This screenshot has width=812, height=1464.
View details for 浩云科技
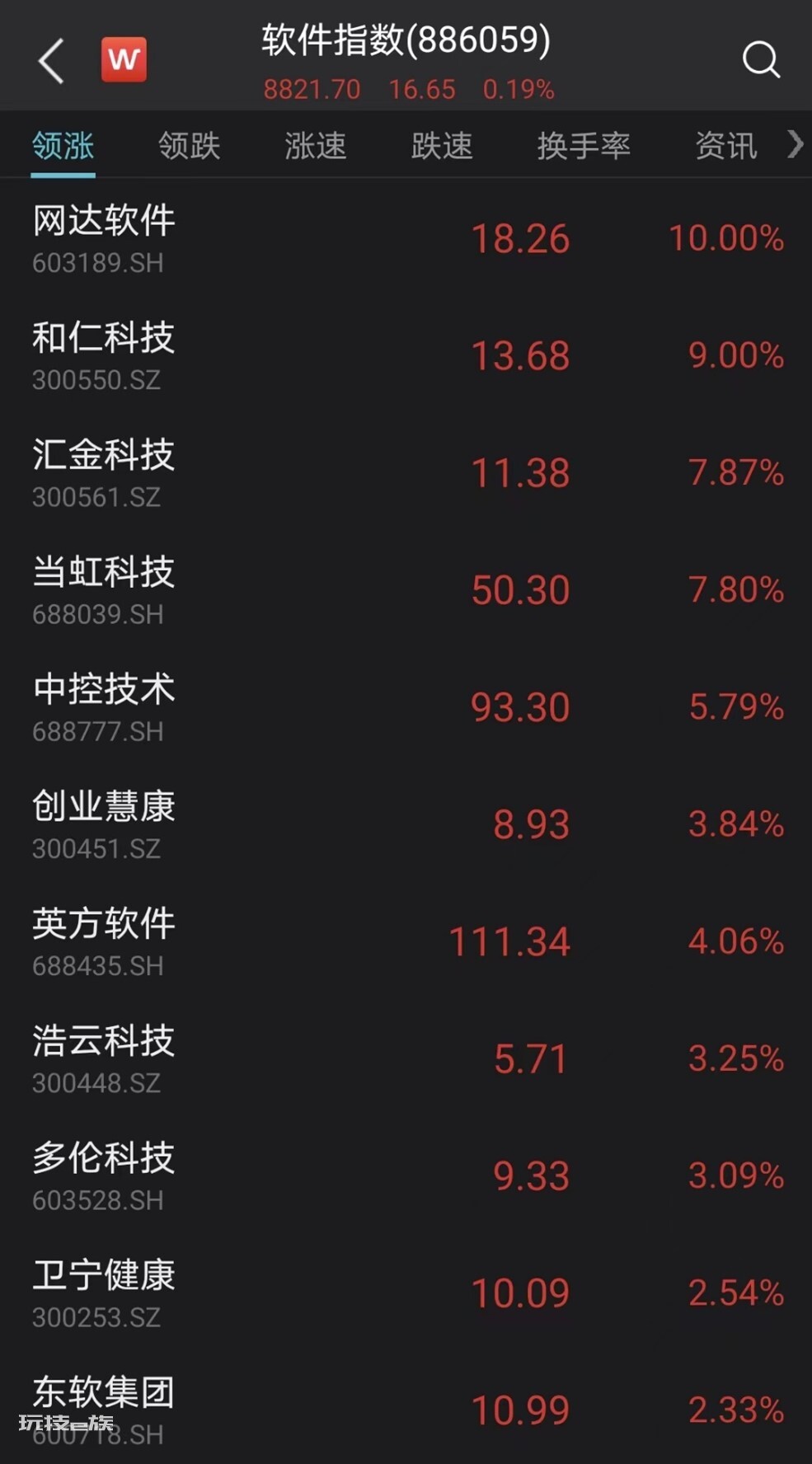point(406,1058)
